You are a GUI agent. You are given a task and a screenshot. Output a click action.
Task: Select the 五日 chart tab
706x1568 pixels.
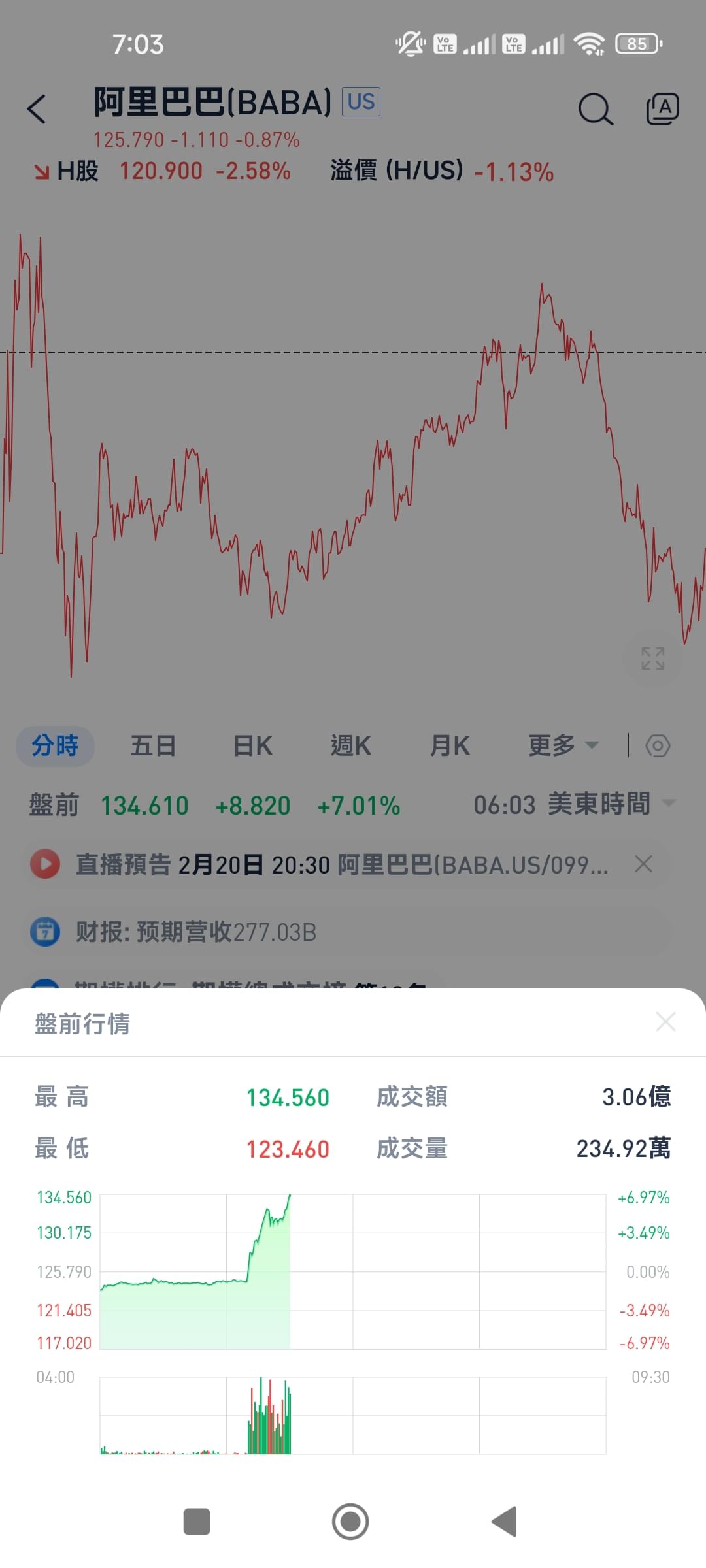[153, 745]
